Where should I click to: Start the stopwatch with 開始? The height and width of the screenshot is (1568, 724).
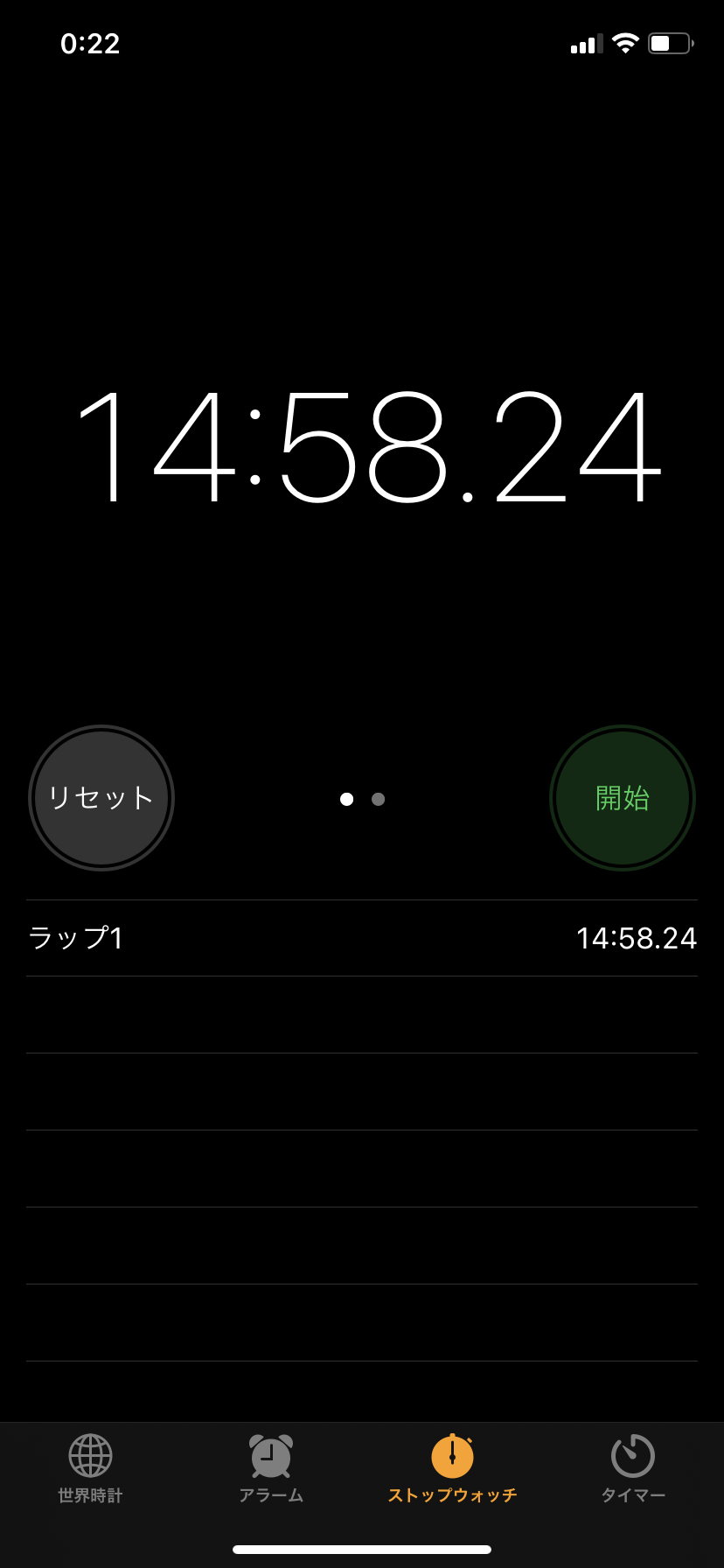(623, 798)
